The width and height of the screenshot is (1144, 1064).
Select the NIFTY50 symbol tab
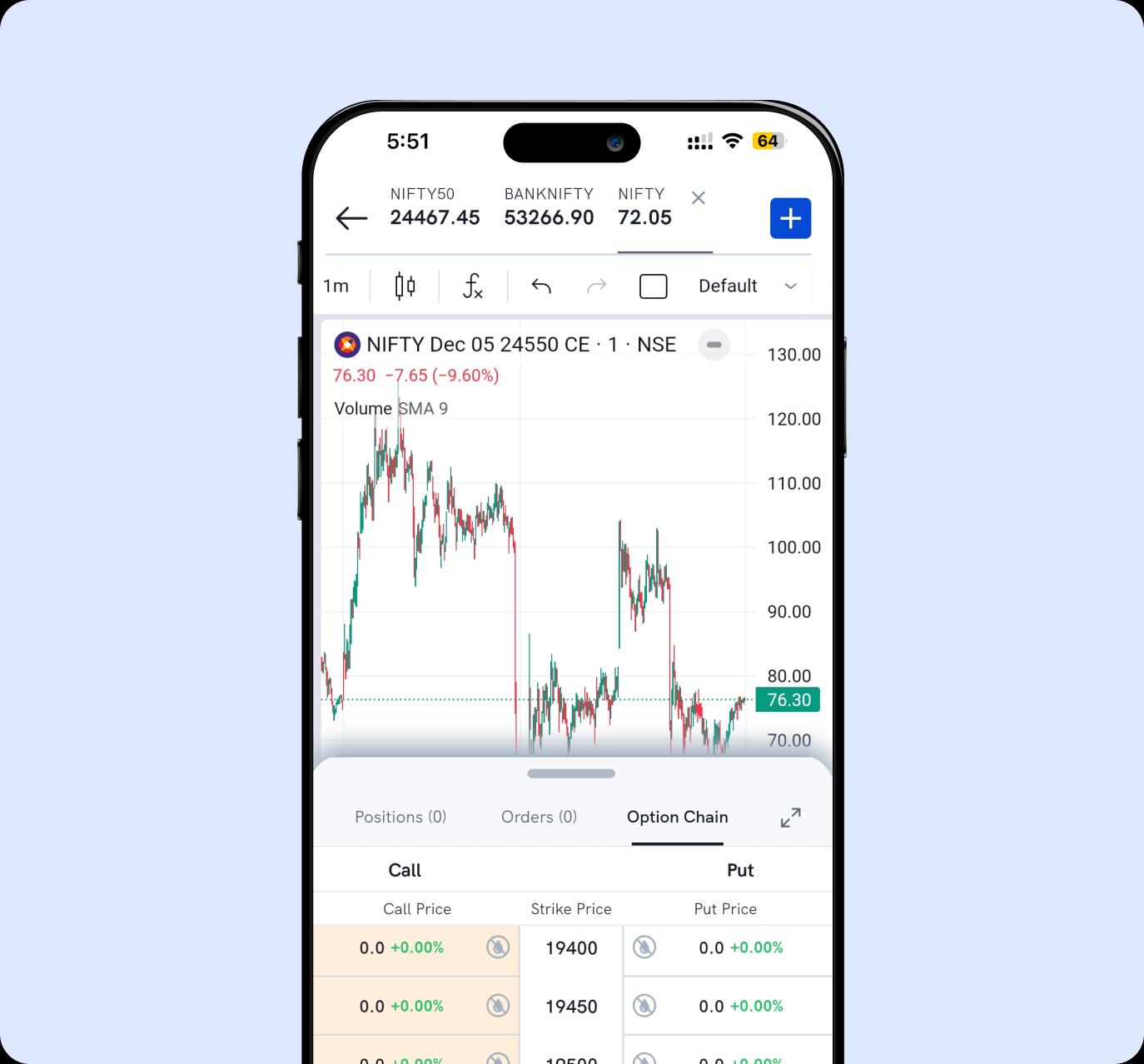435,207
